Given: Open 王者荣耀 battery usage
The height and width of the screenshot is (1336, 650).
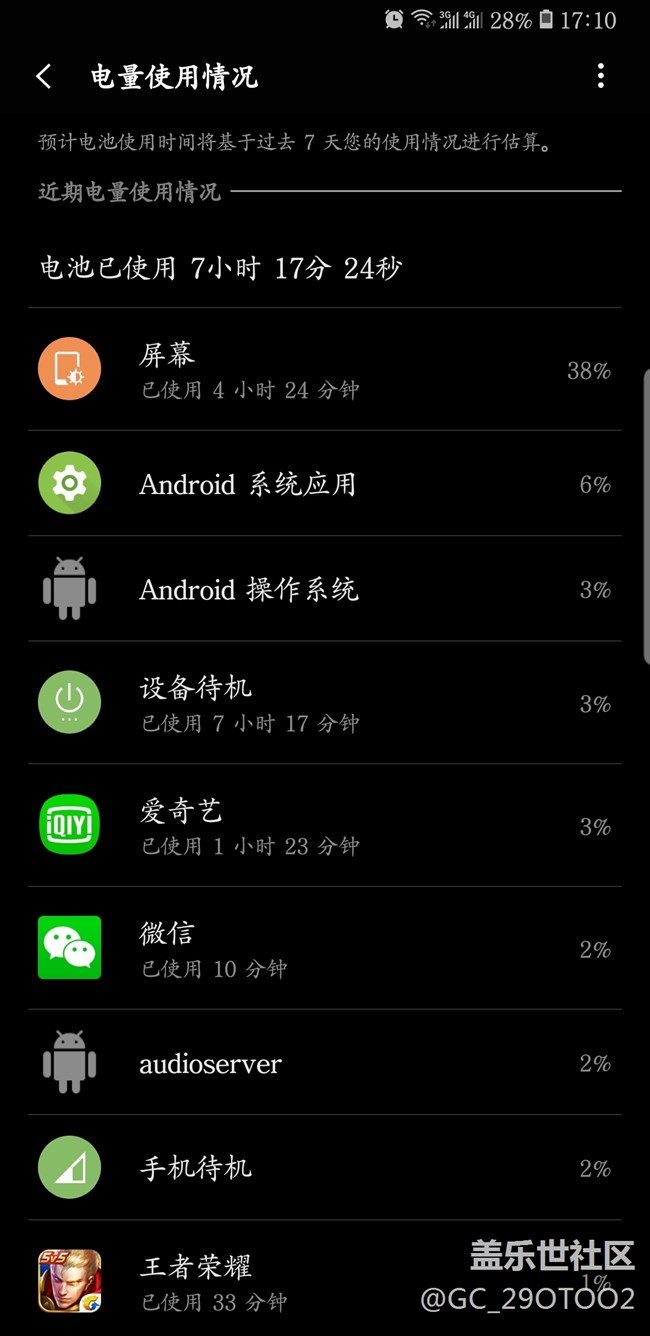Looking at the screenshot, I should (x=325, y=1279).
